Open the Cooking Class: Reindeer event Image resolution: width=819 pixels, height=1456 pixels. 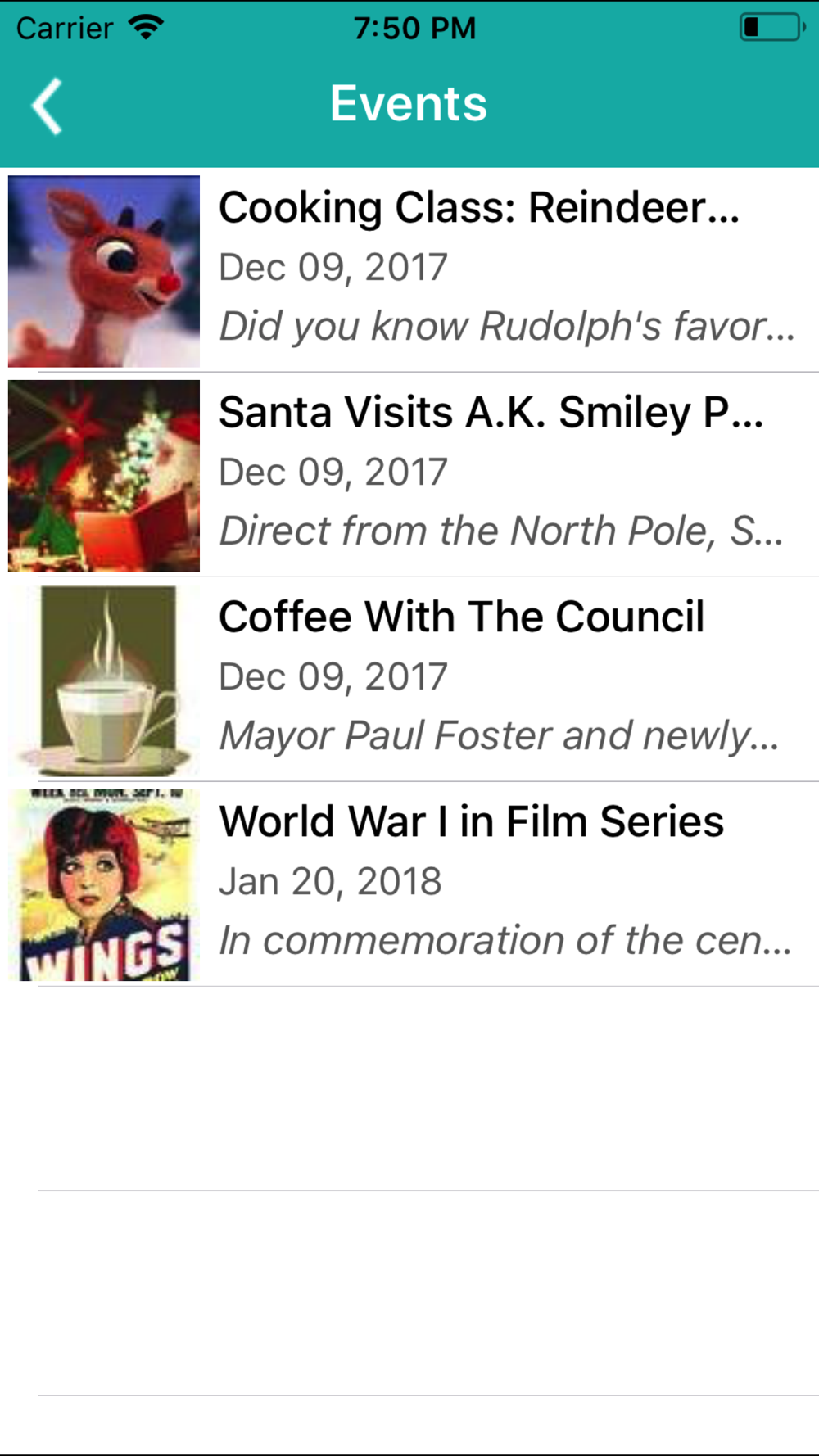pyautogui.click(x=479, y=208)
